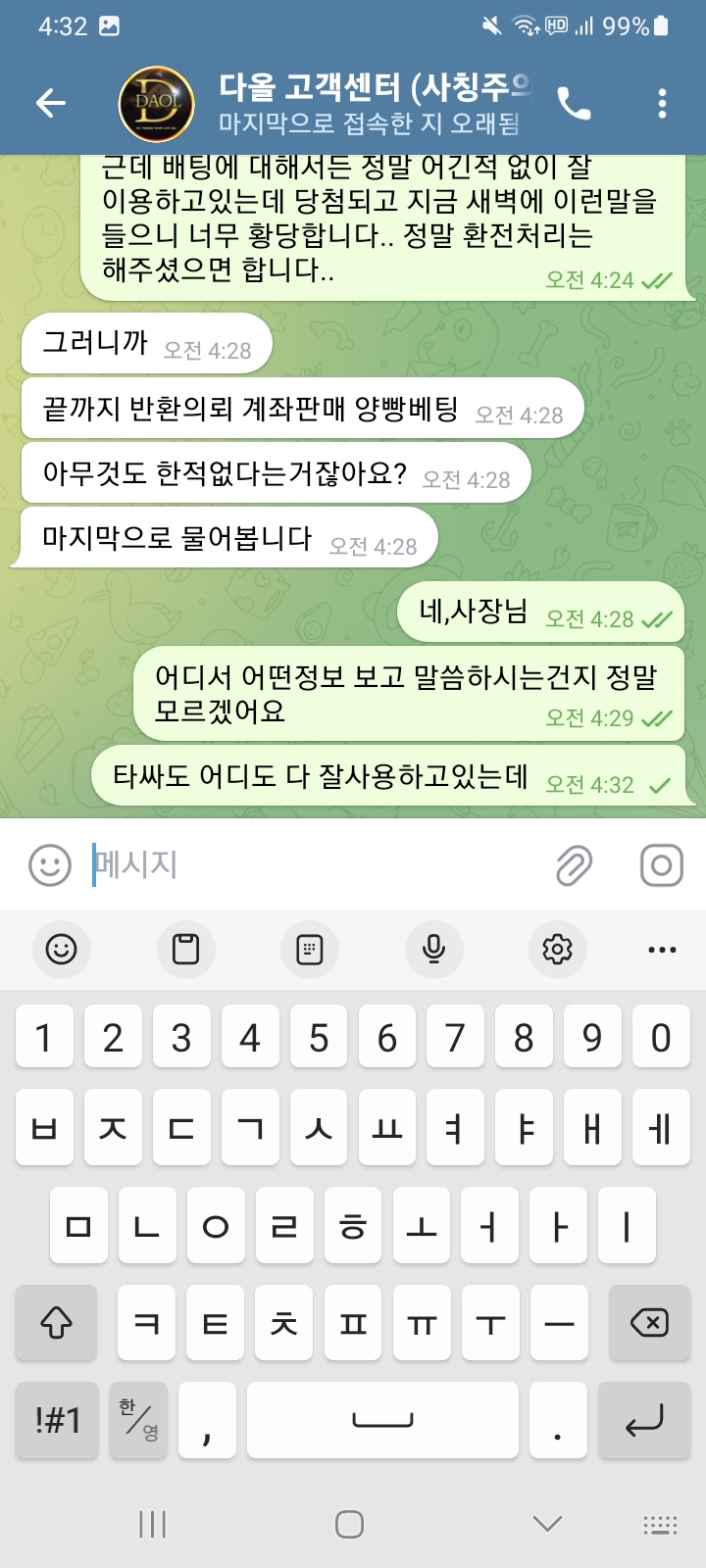Tap the return key
The width and height of the screenshot is (706, 1568).
tap(645, 1420)
